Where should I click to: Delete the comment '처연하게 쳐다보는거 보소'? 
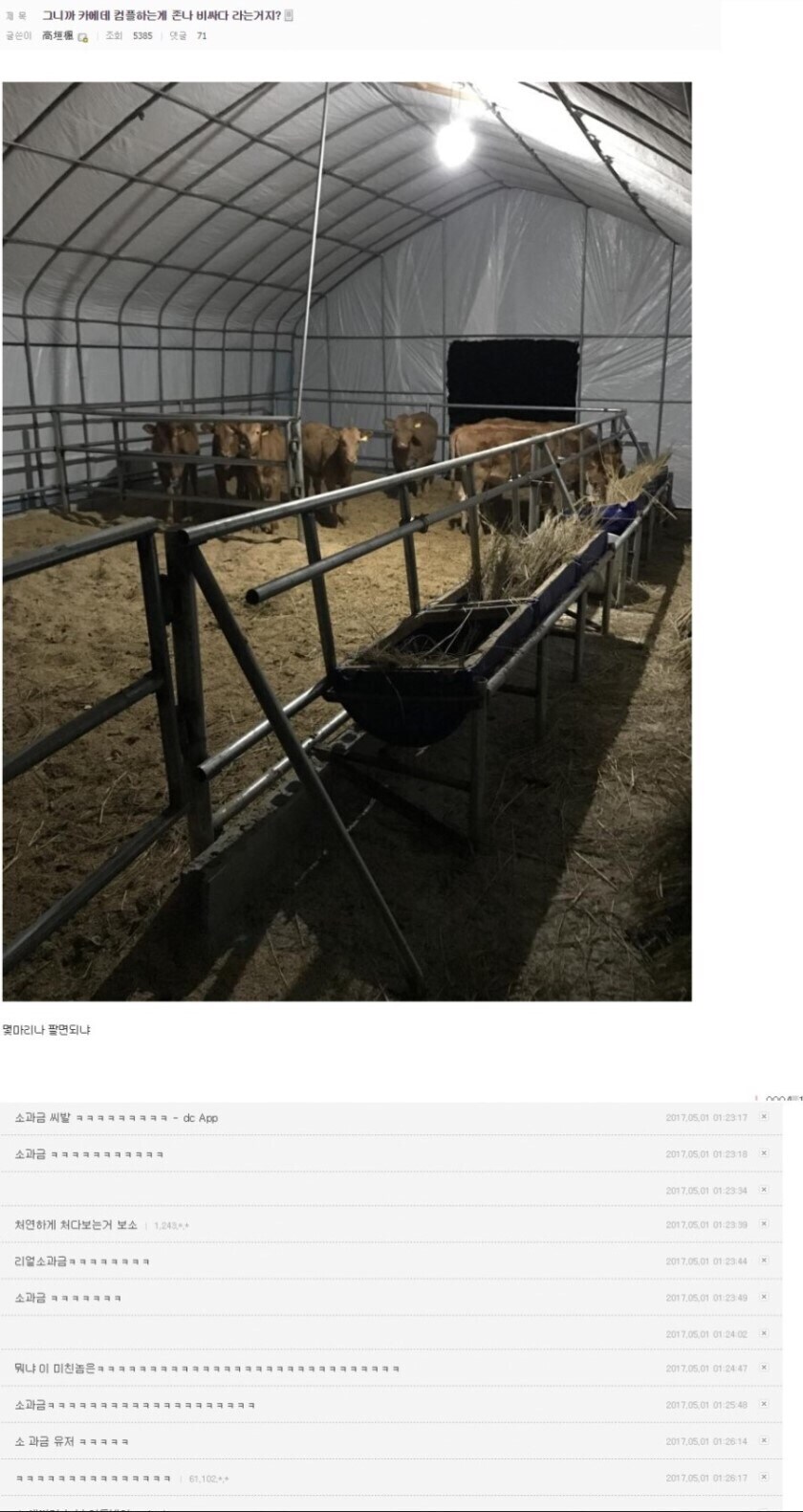click(763, 1224)
